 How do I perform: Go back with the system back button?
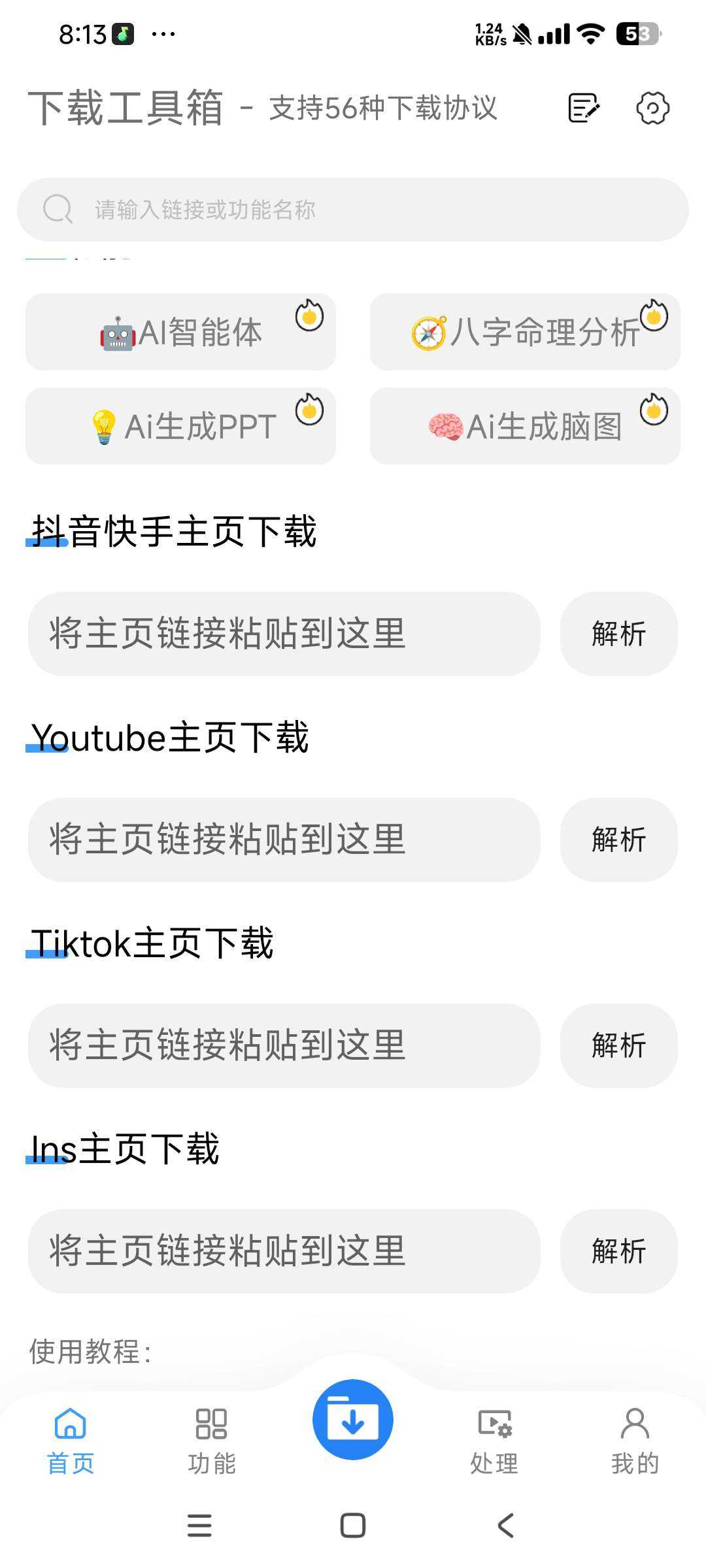pyautogui.click(x=505, y=1526)
